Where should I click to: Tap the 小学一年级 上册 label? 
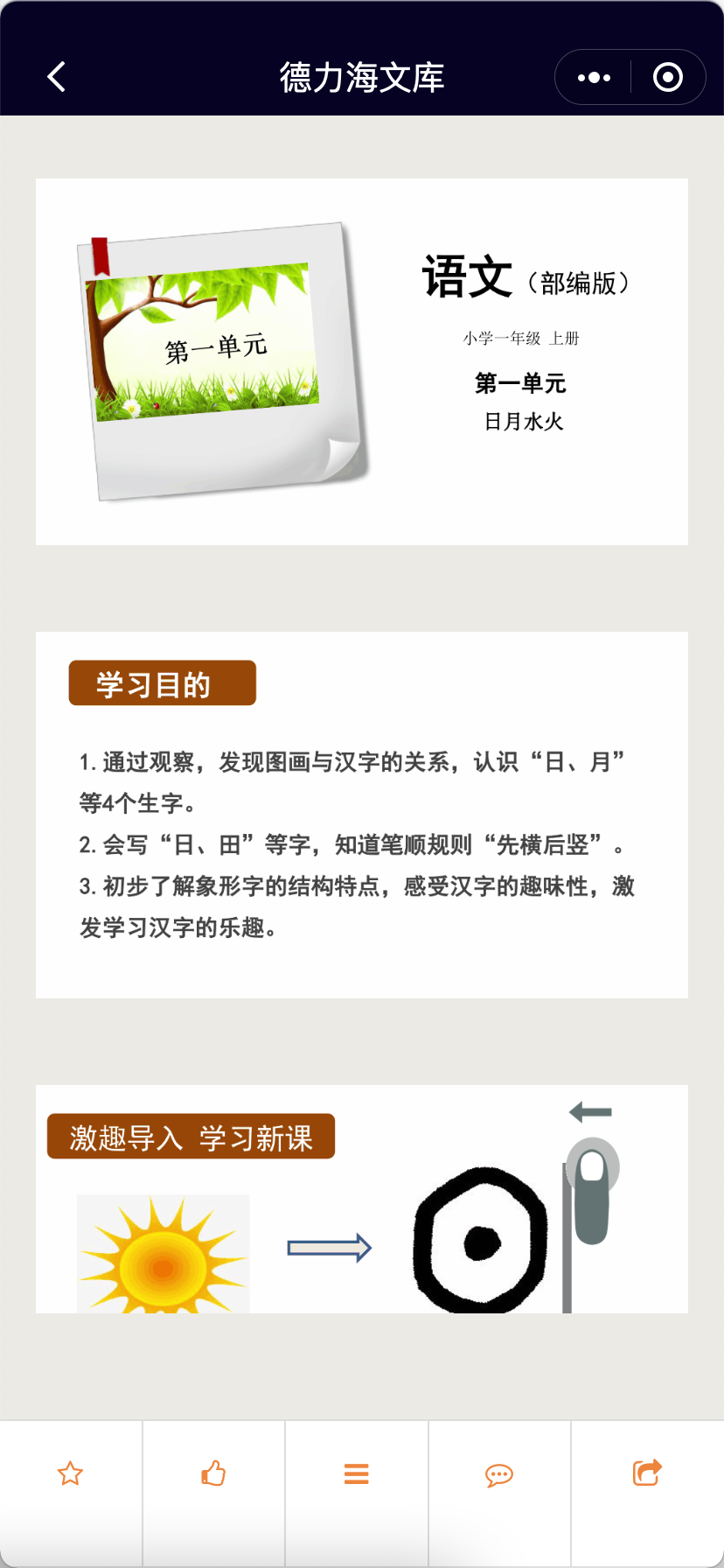tap(521, 339)
